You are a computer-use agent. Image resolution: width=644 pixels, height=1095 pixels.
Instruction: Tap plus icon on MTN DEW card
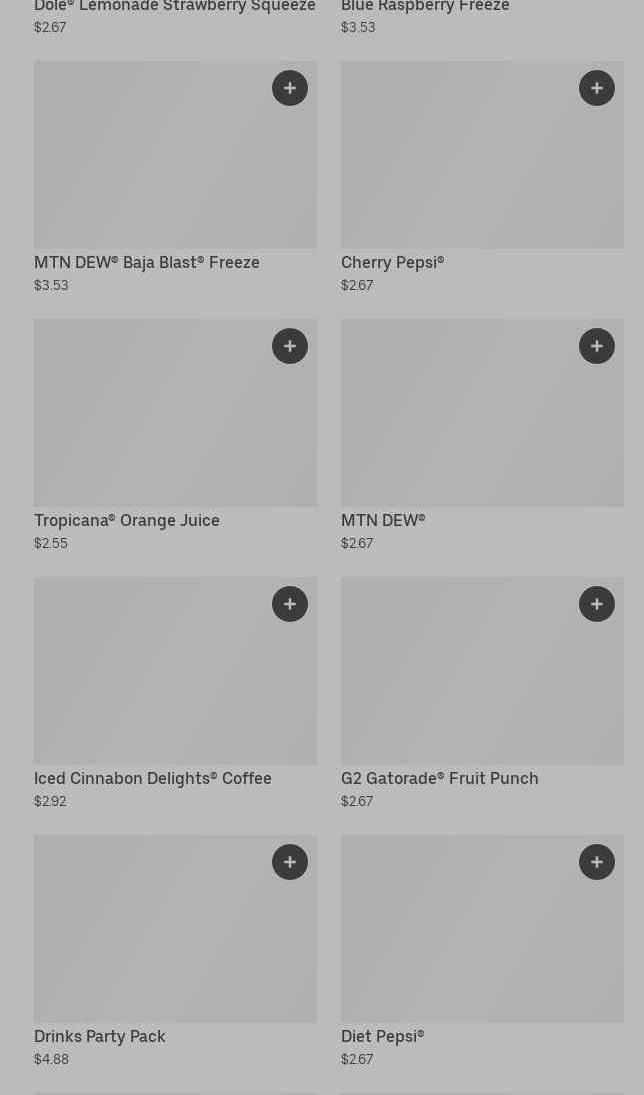pos(597,346)
